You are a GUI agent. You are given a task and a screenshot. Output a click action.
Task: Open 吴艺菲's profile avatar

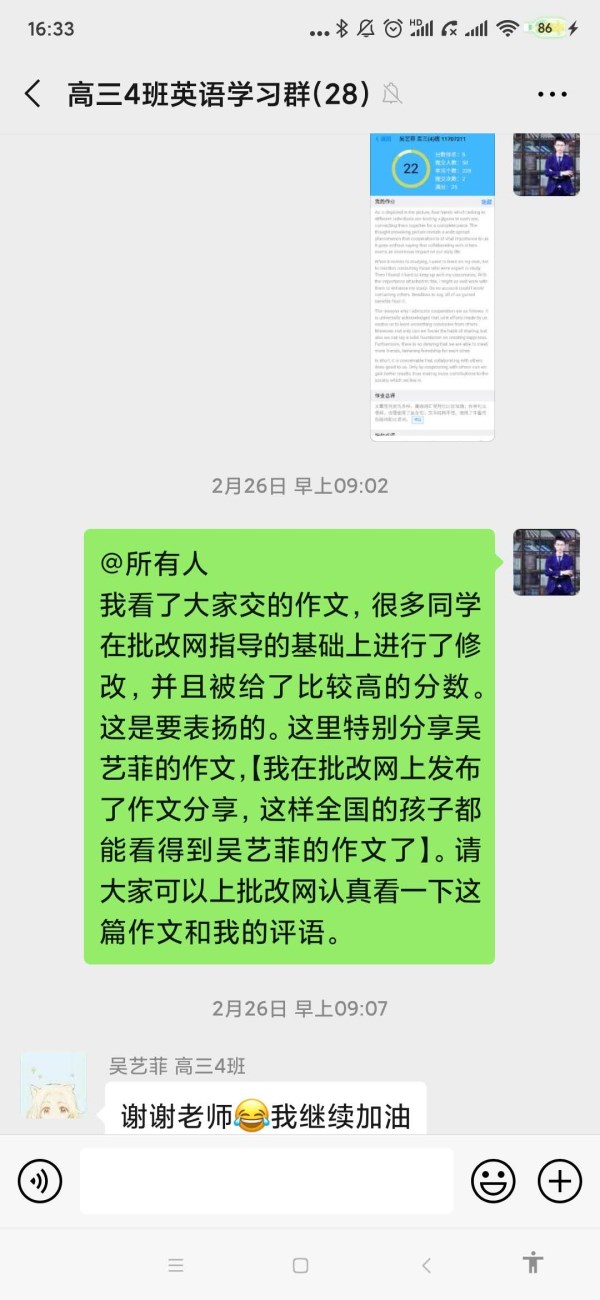tap(54, 1084)
